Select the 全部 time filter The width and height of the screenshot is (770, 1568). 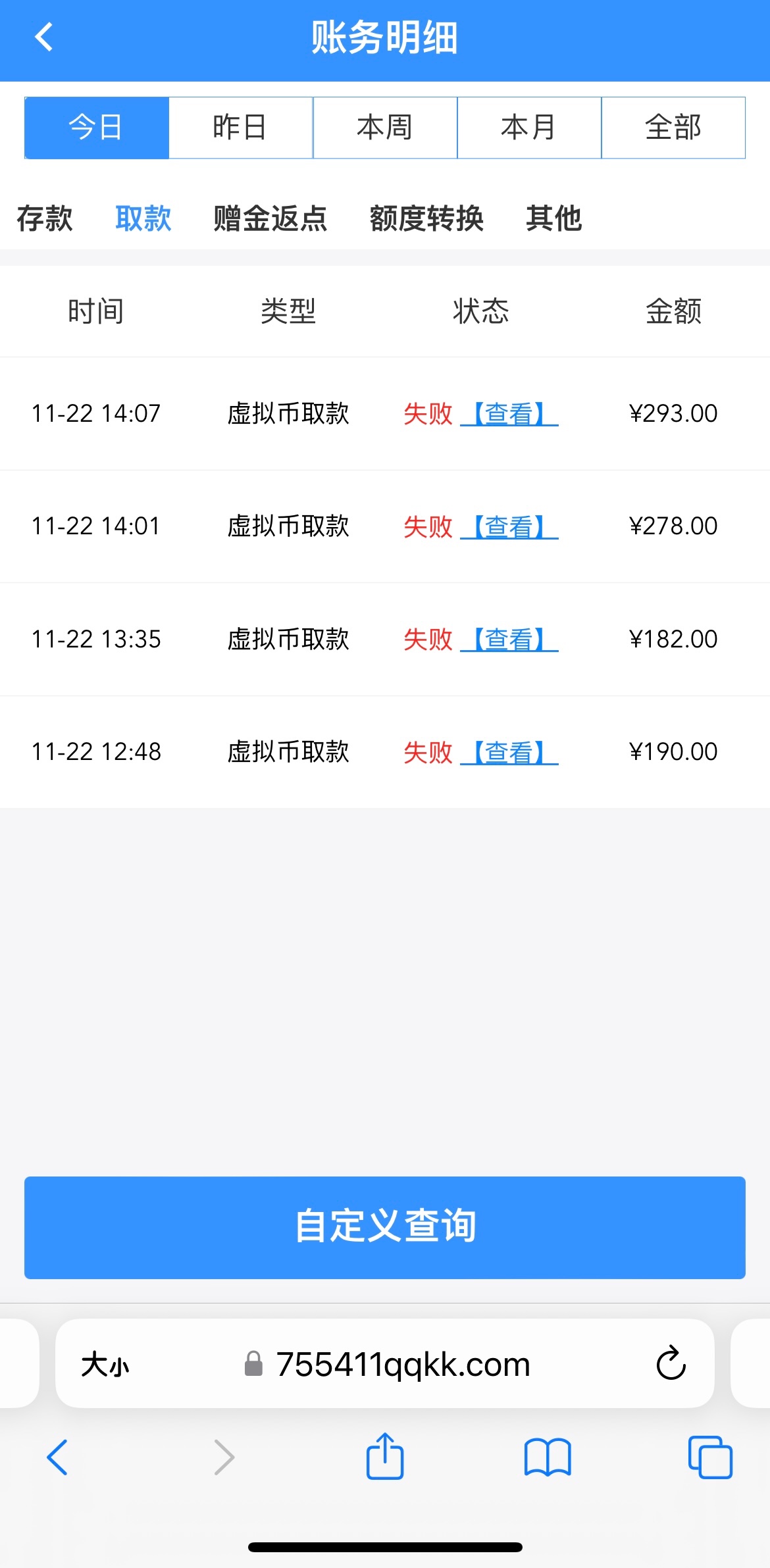(x=673, y=128)
